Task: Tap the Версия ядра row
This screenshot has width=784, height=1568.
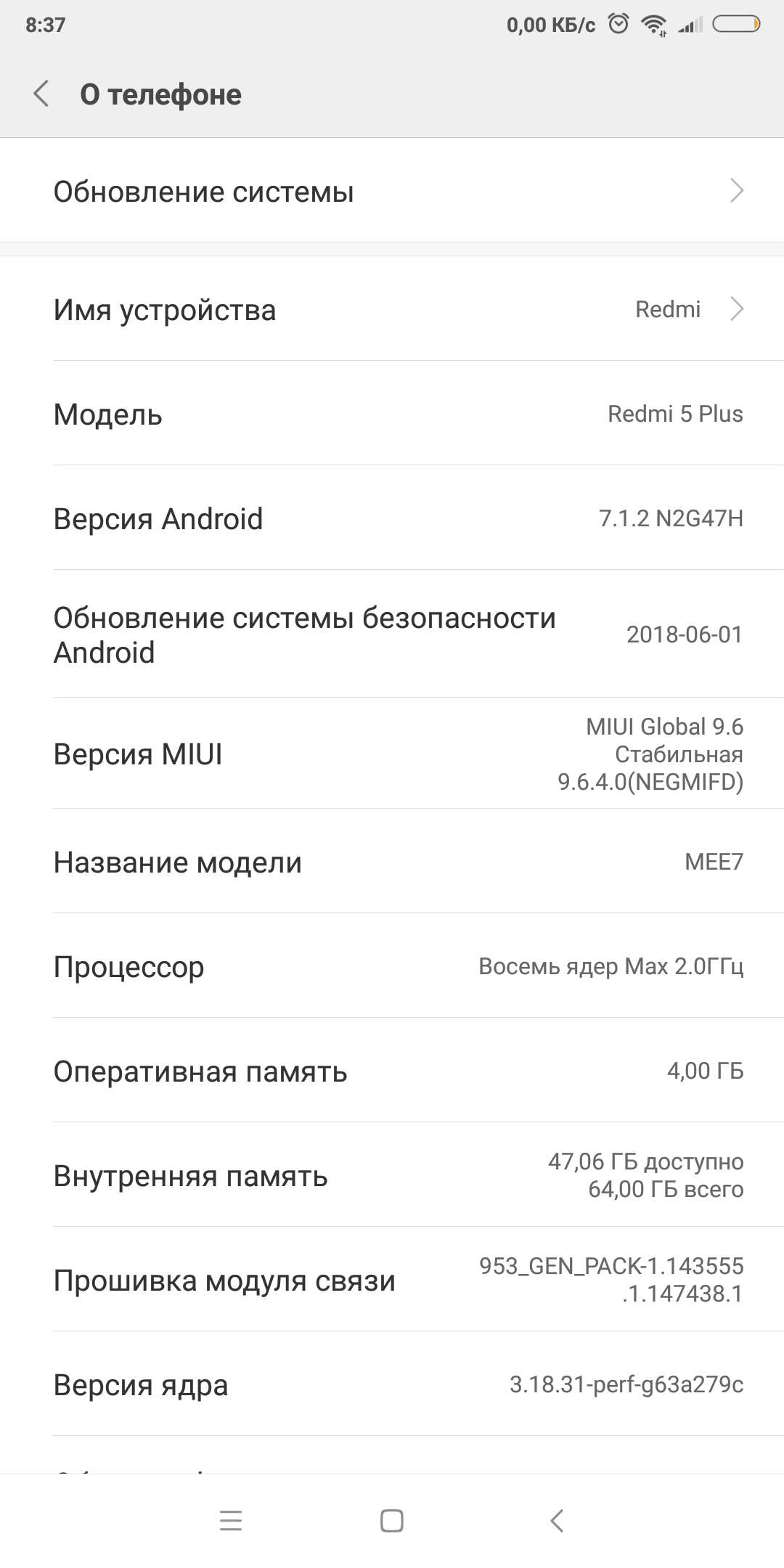Action: coord(392,1385)
